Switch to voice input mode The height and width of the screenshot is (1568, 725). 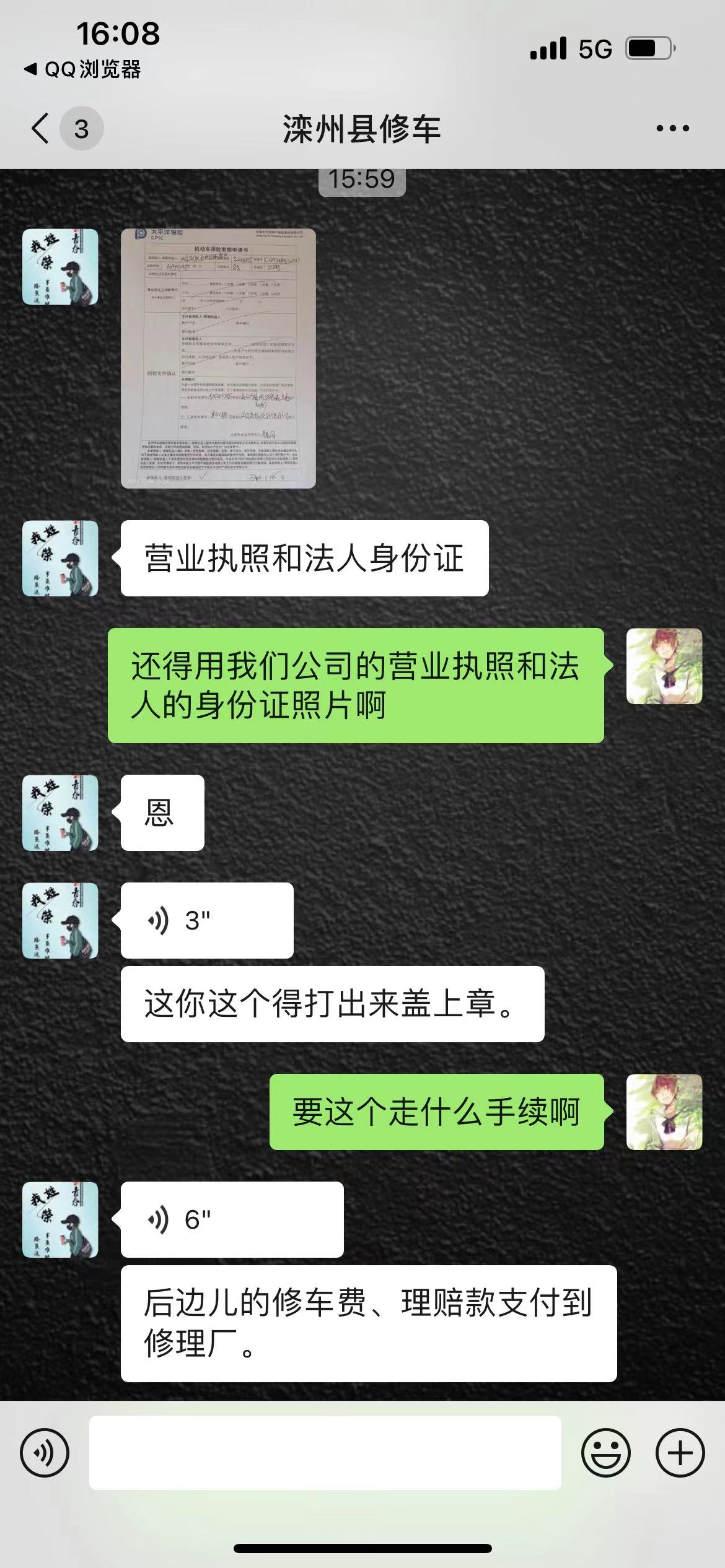tap(45, 1453)
